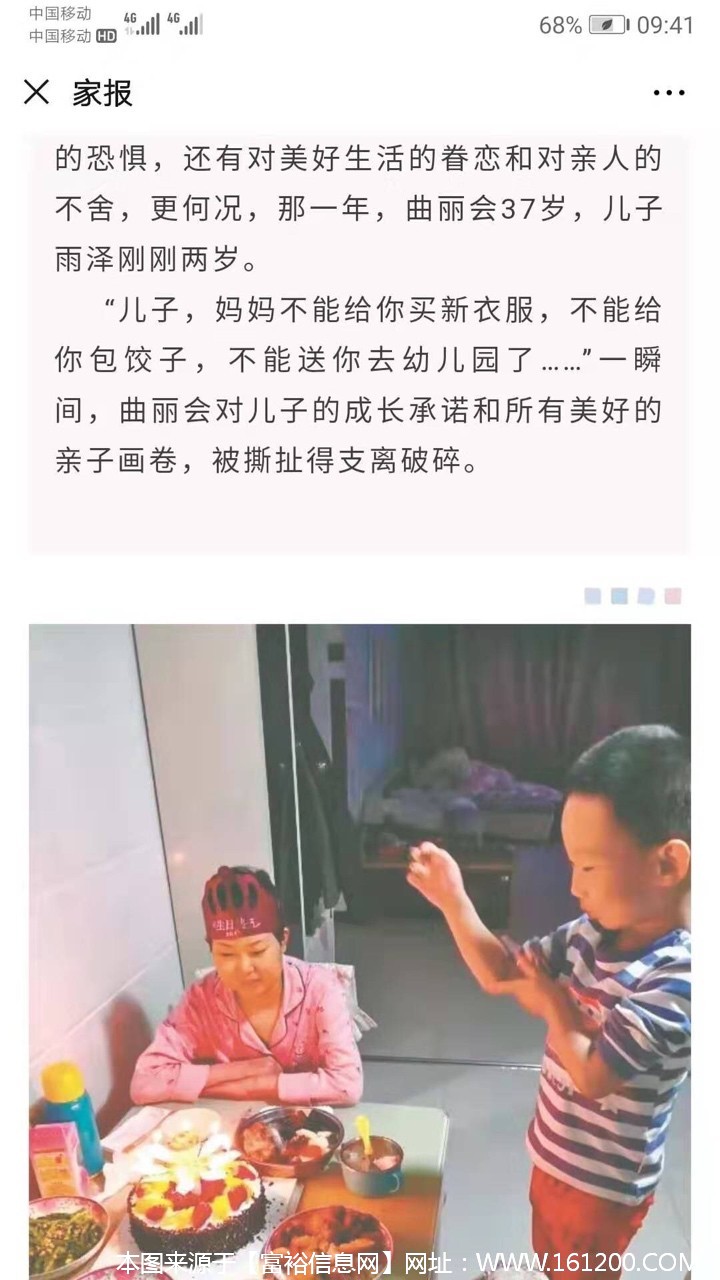Close the 家报 page
The height and width of the screenshot is (1280, 720).
tap(36, 93)
